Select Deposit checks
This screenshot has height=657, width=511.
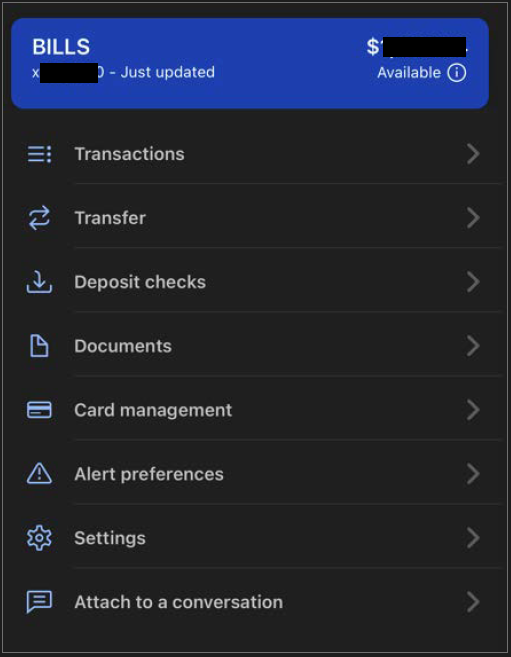click(x=256, y=282)
